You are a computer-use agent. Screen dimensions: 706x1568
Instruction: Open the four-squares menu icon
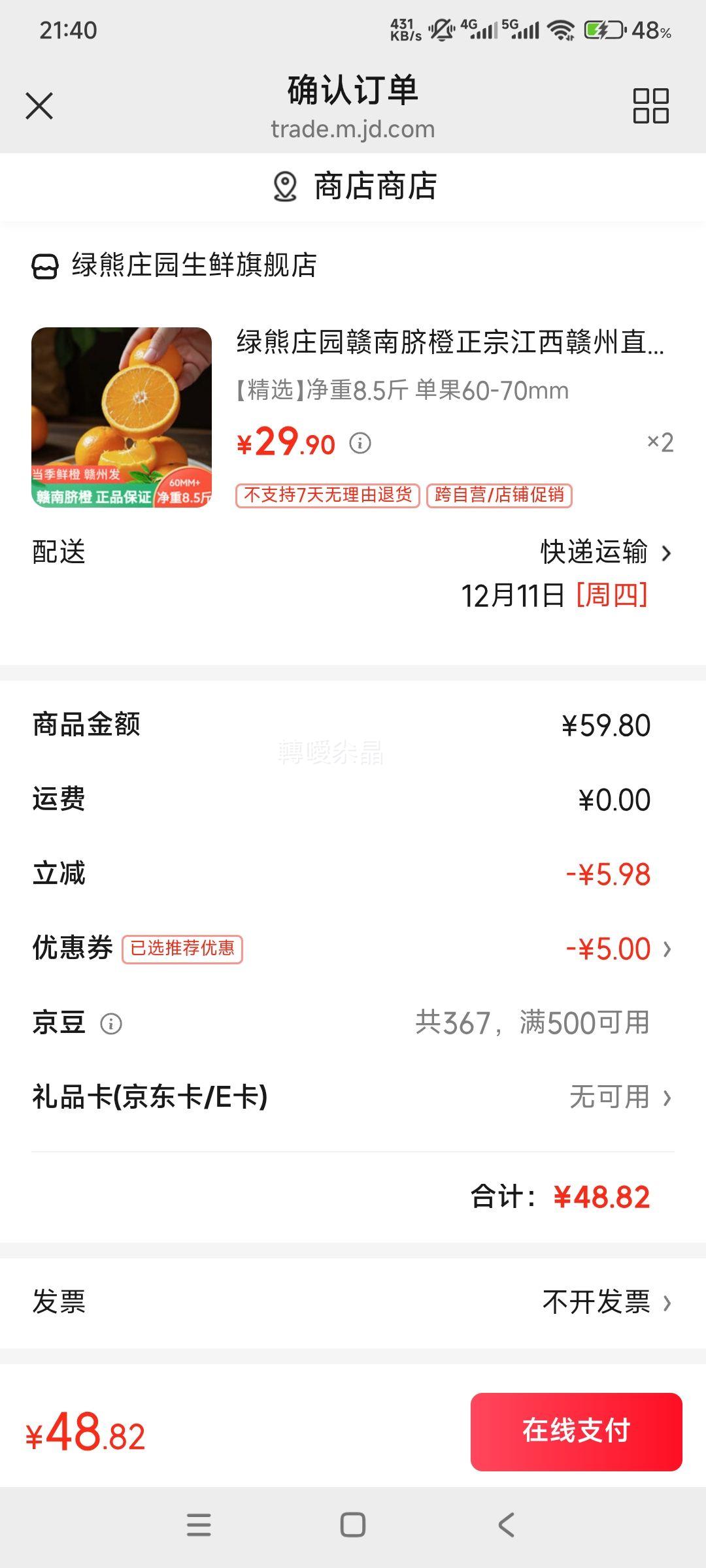coord(650,106)
